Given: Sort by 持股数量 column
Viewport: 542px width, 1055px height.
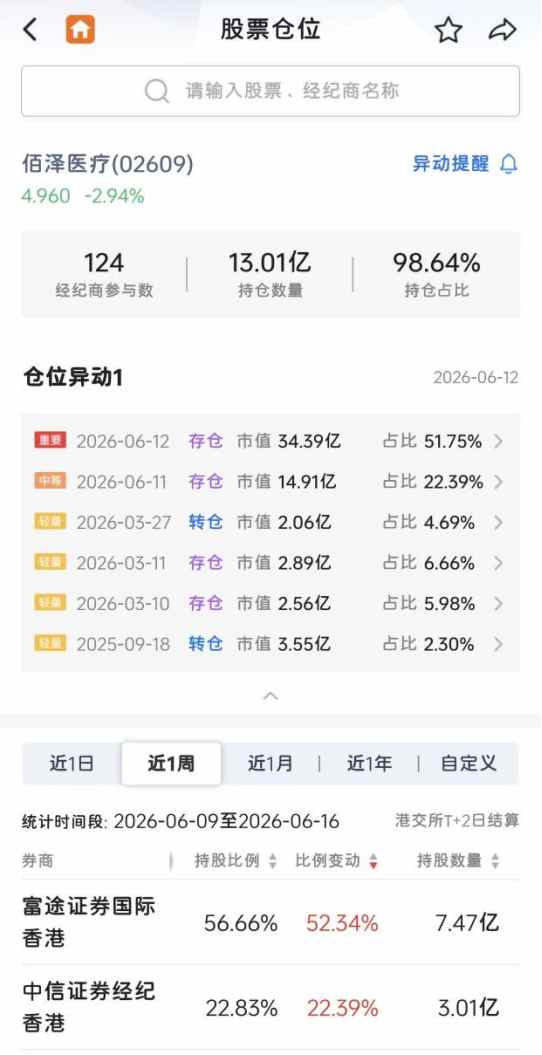Looking at the screenshot, I should (x=458, y=861).
